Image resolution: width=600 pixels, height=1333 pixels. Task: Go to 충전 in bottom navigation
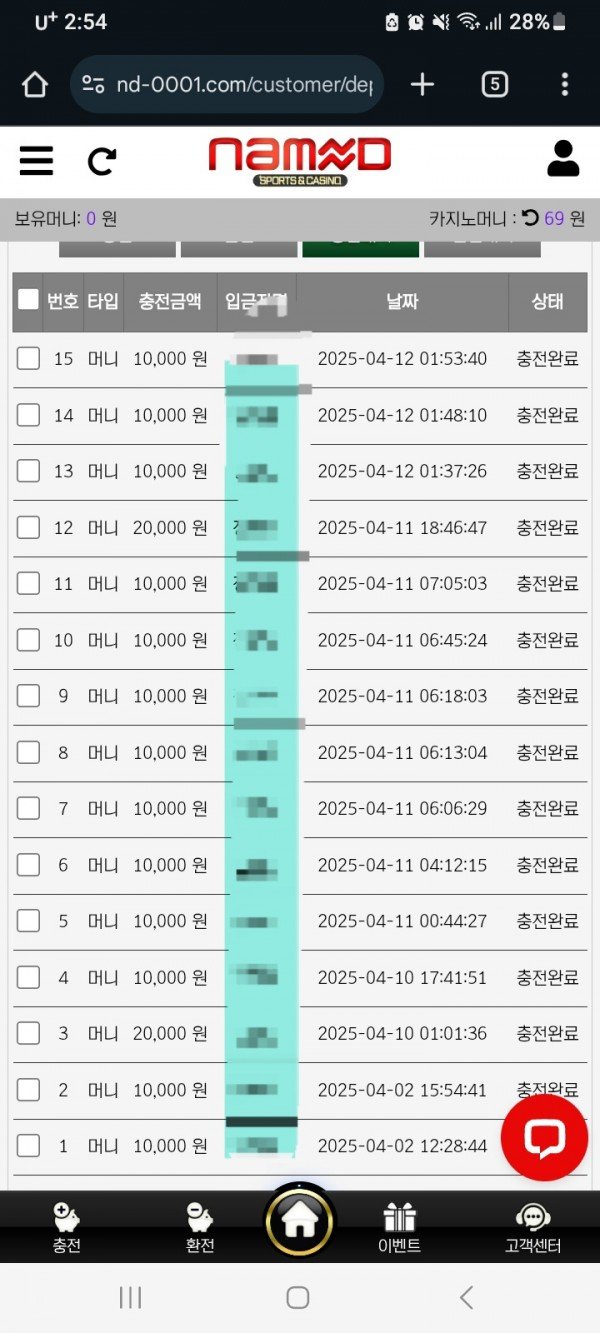point(67,1227)
